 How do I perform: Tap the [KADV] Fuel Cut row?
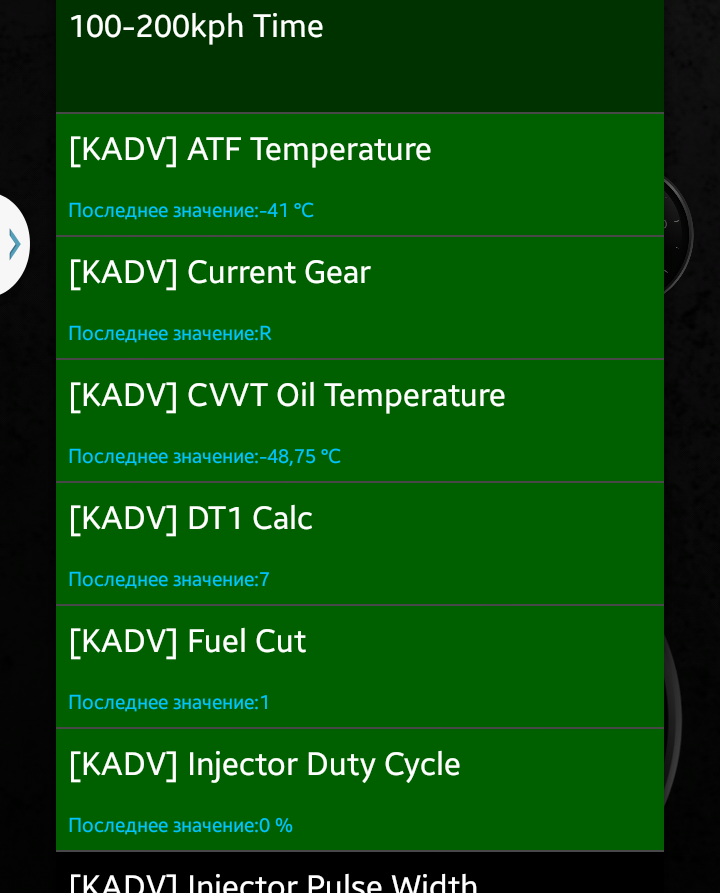pos(360,666)
